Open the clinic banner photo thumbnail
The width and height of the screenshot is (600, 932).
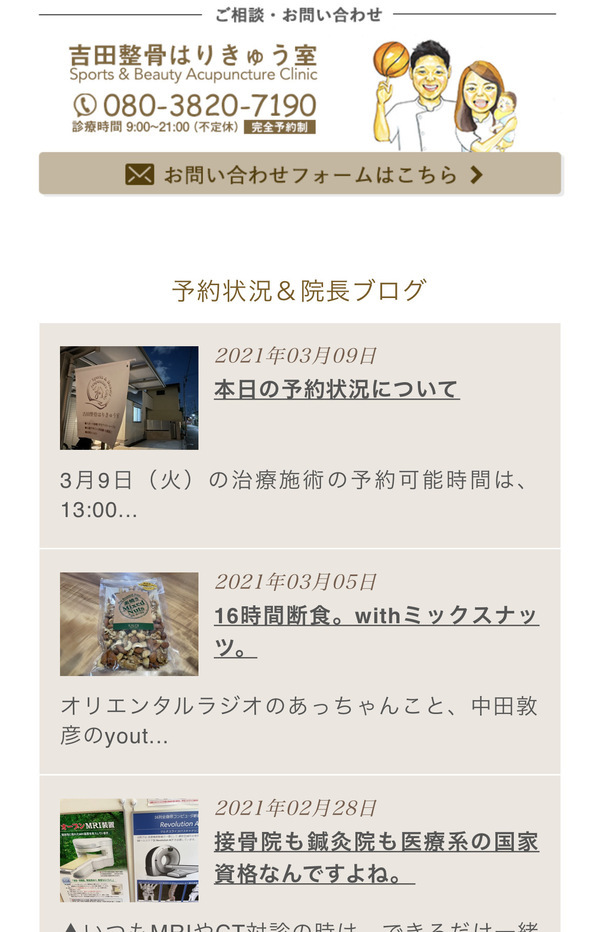[x=129, y=398]
